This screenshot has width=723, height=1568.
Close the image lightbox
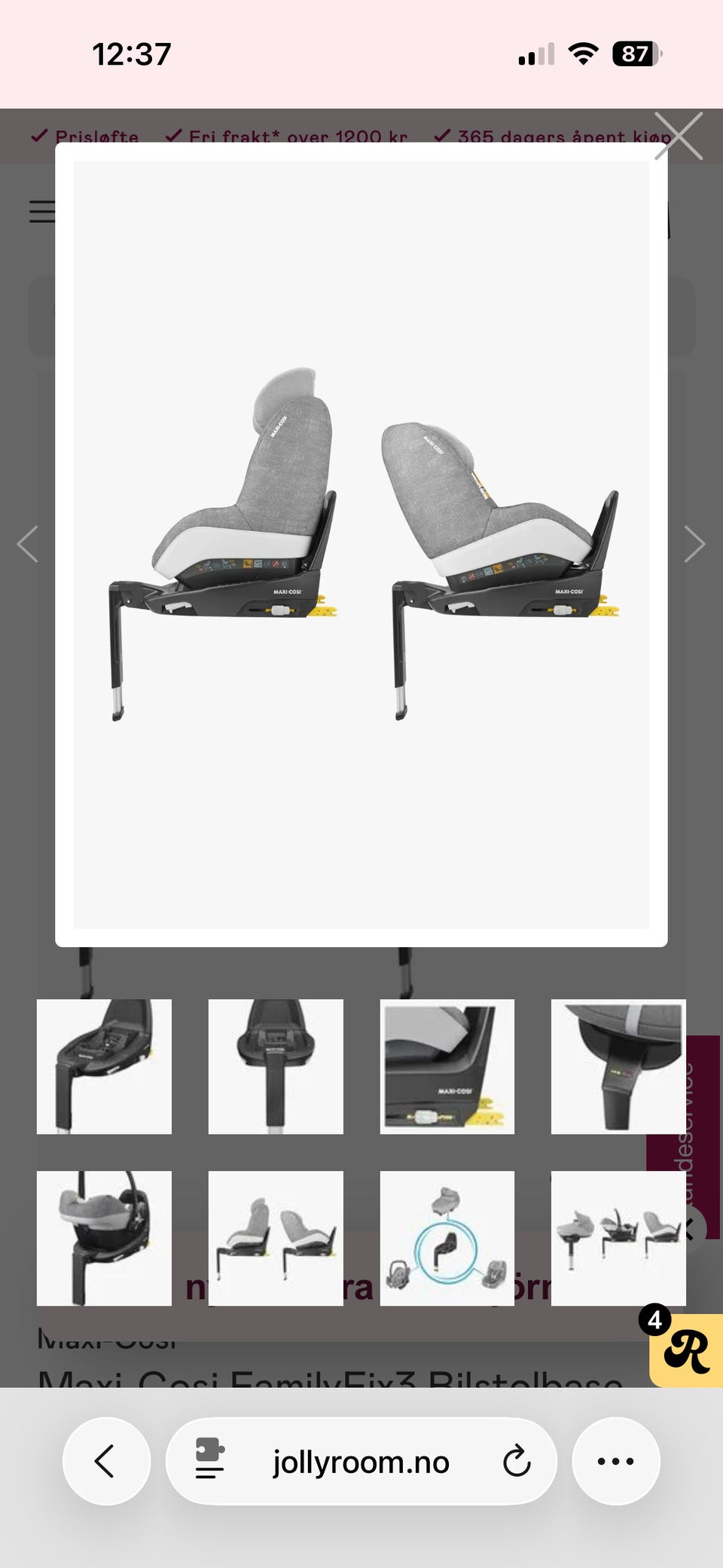(x=679, y=136)
